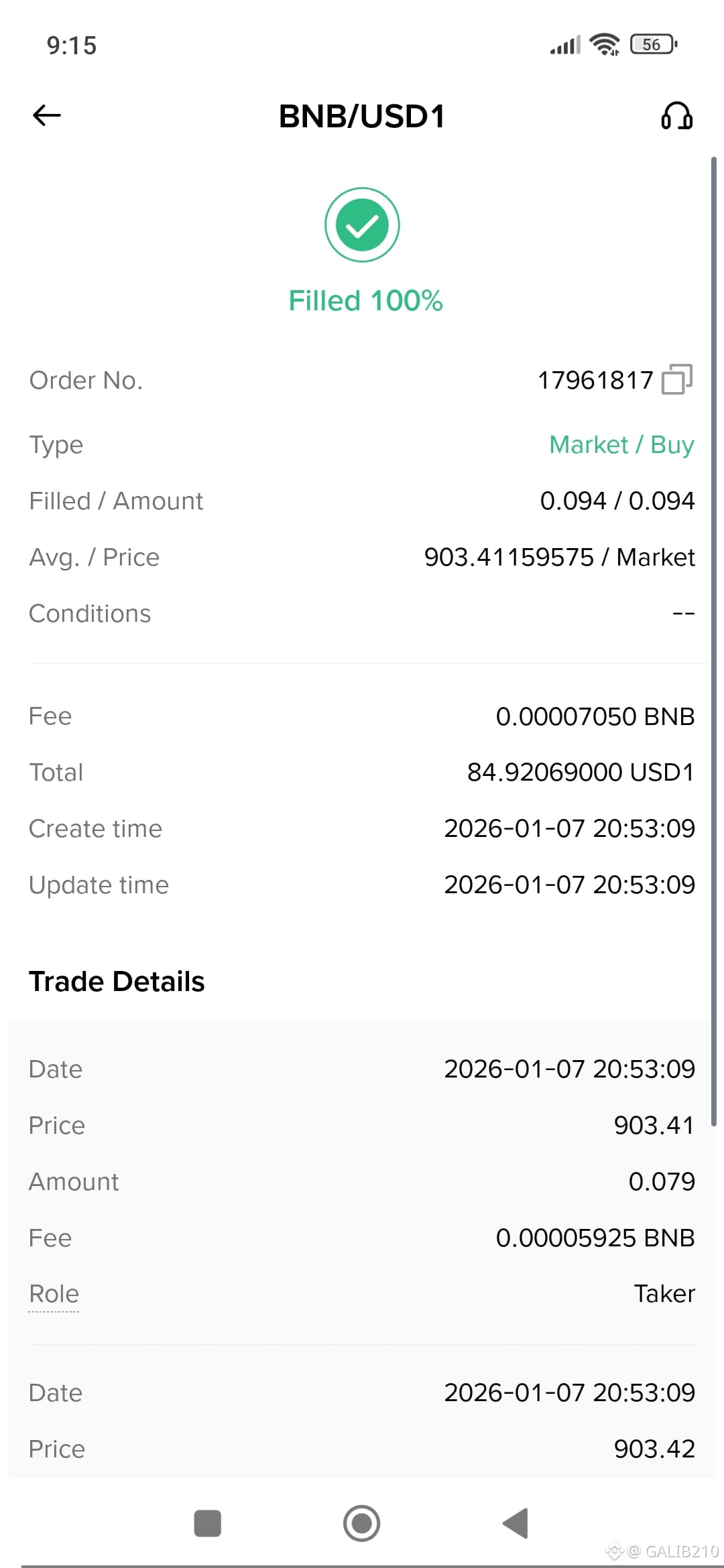Open customer support via the headset icon
724x1568 pixels.
tap(676, 116)
